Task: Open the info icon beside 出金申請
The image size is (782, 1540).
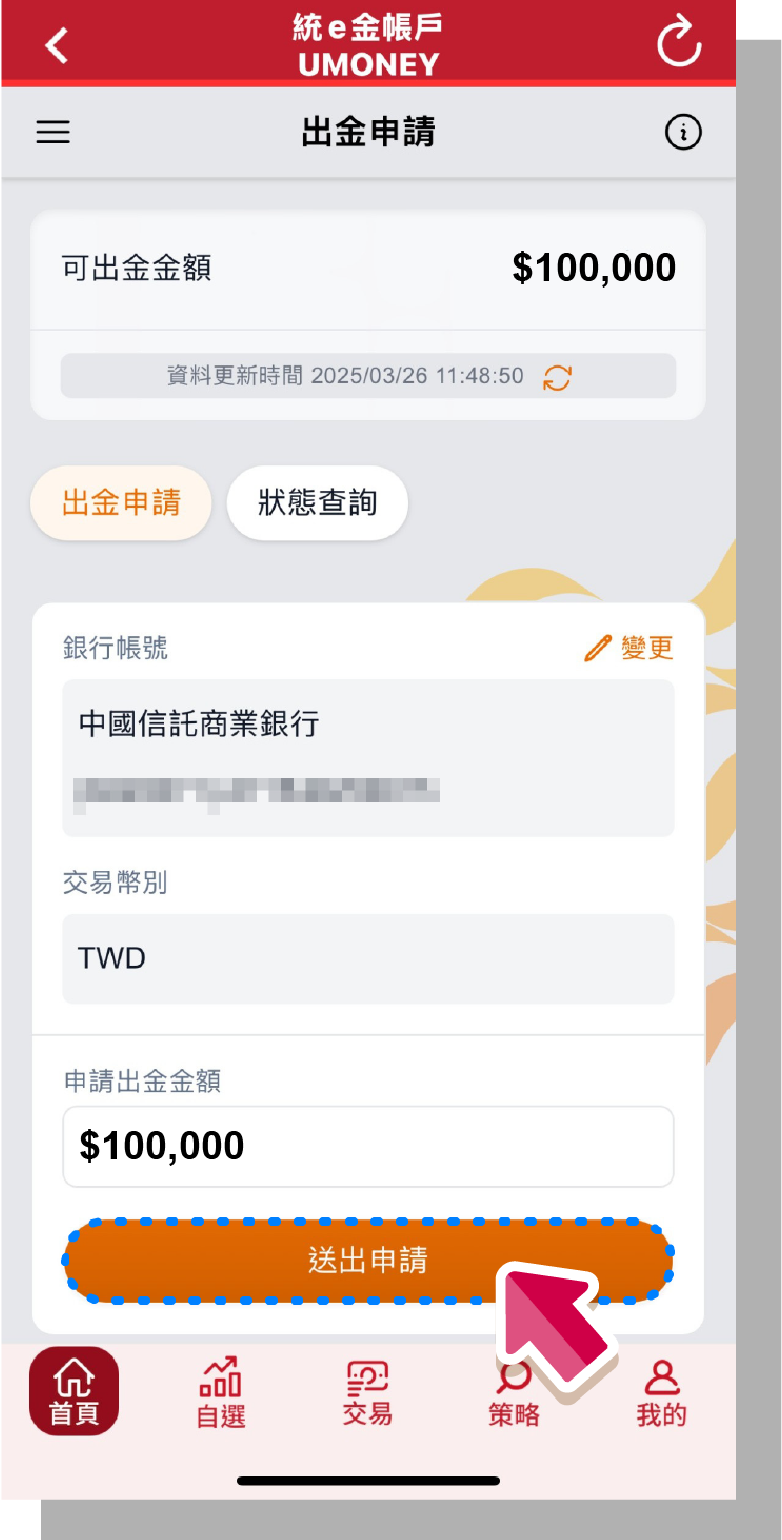Action: tap(683, 132)
